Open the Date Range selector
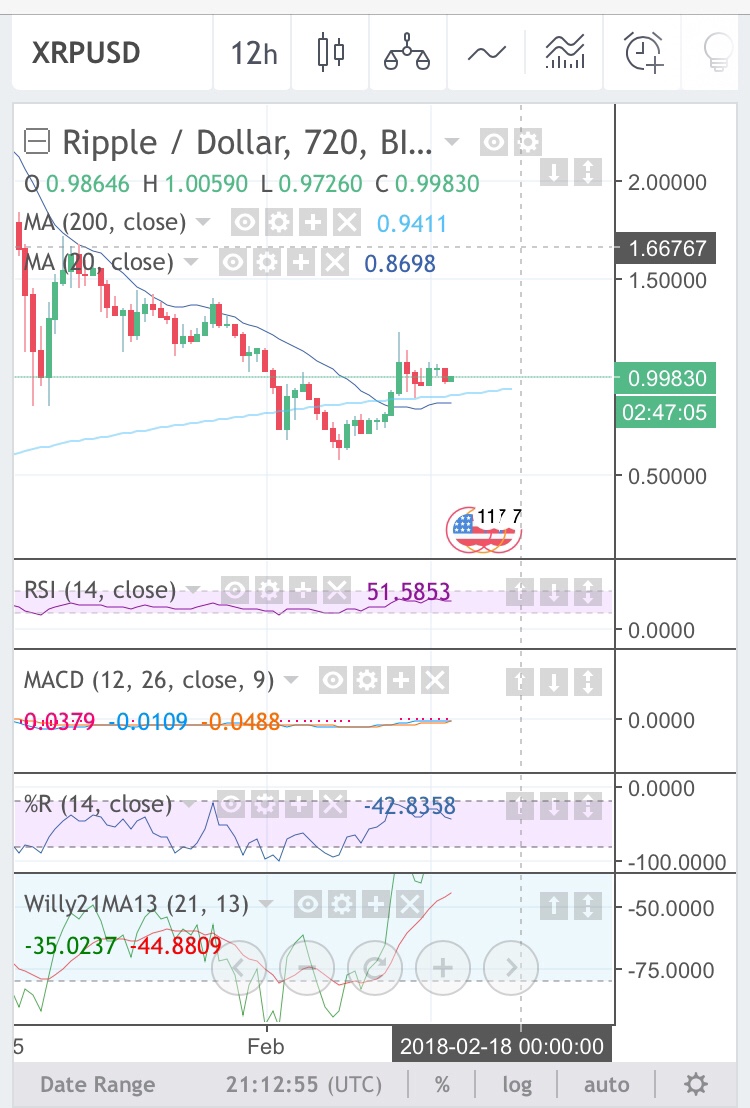 96,1084
